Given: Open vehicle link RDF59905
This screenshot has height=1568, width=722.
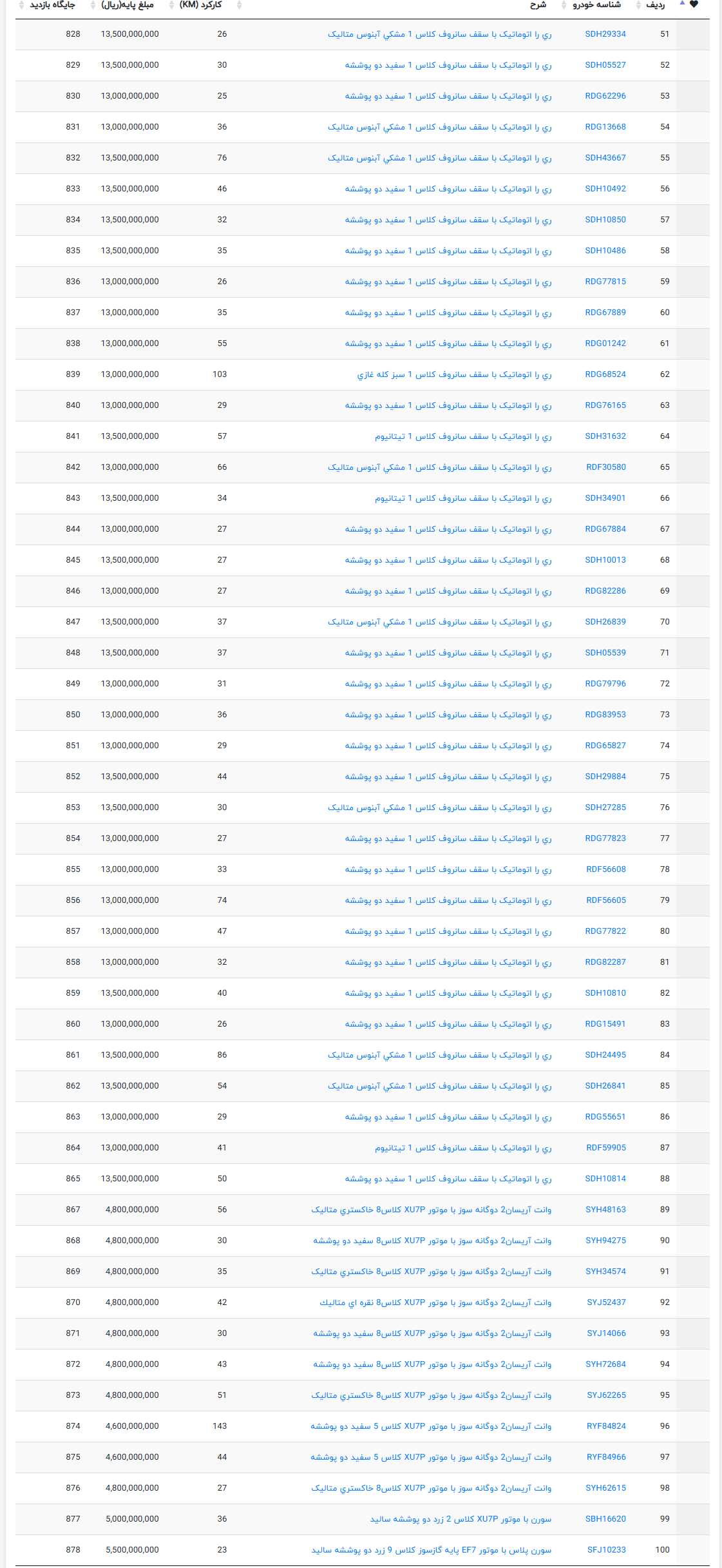Looking at the screenshot, I should point(606,1148).
